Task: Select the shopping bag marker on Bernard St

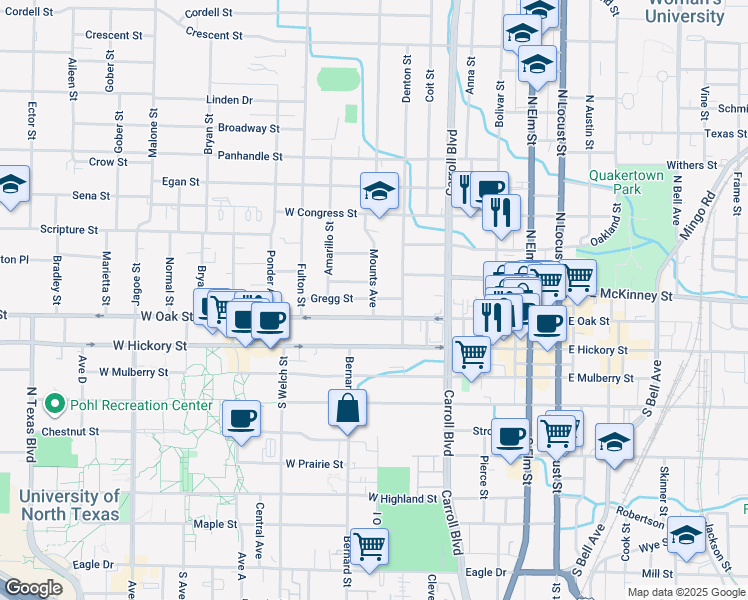Action: coord(347,408)
